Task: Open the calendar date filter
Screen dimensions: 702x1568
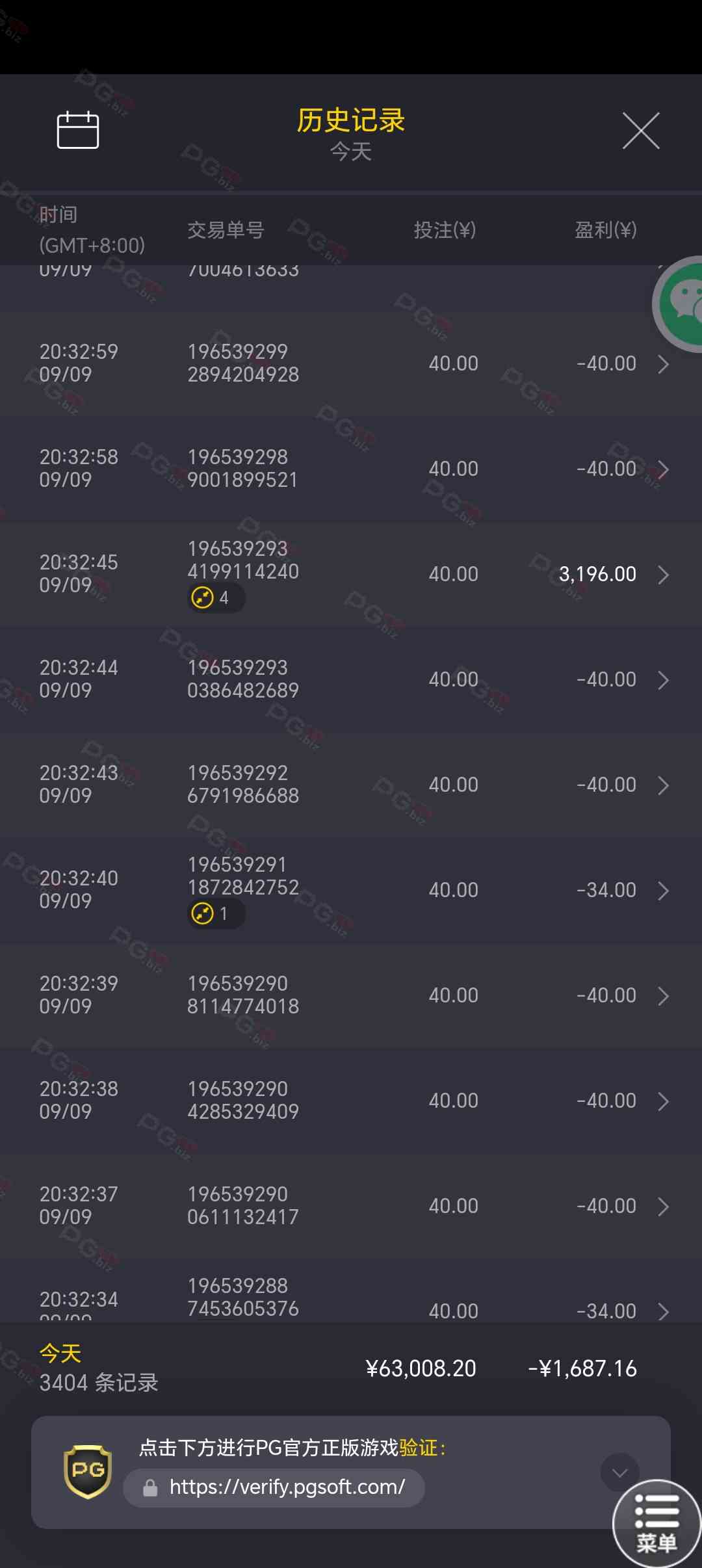Action: pyautogui.click(x=78, y=130)
